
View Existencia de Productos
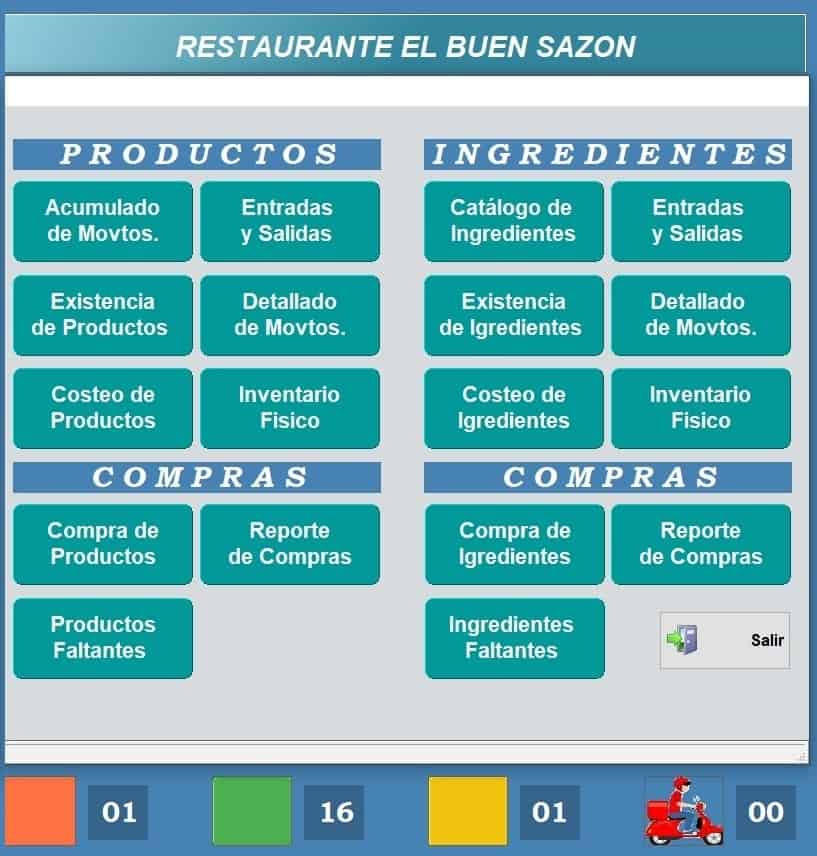click(103, 315)
